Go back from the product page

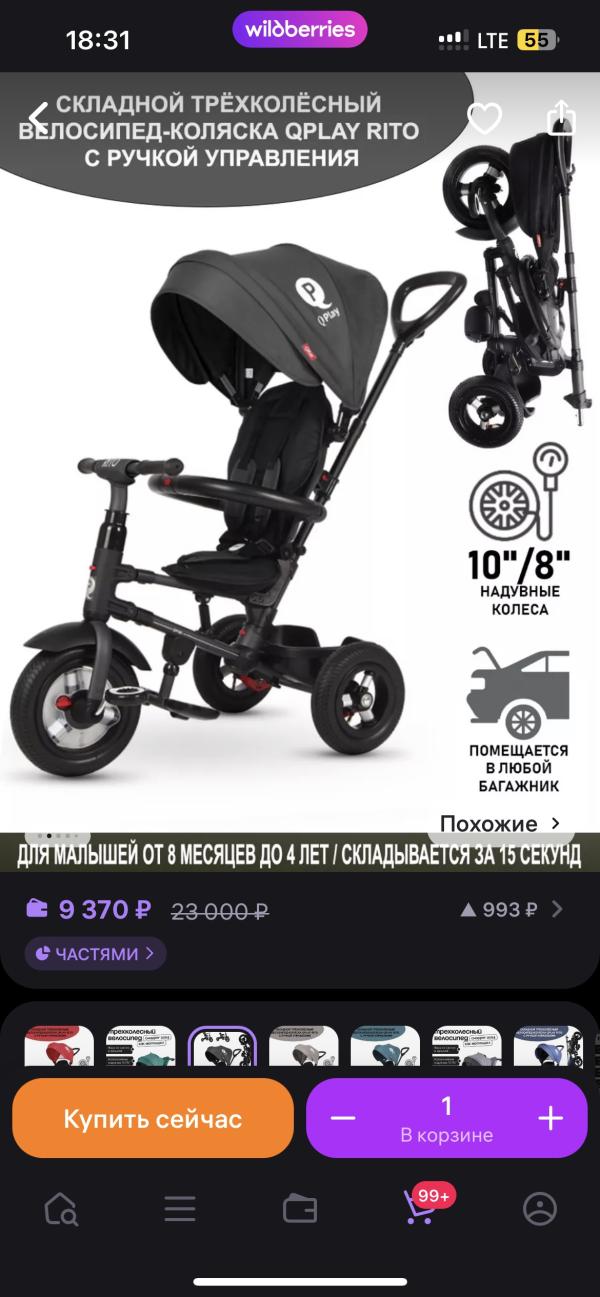(39, 118)
